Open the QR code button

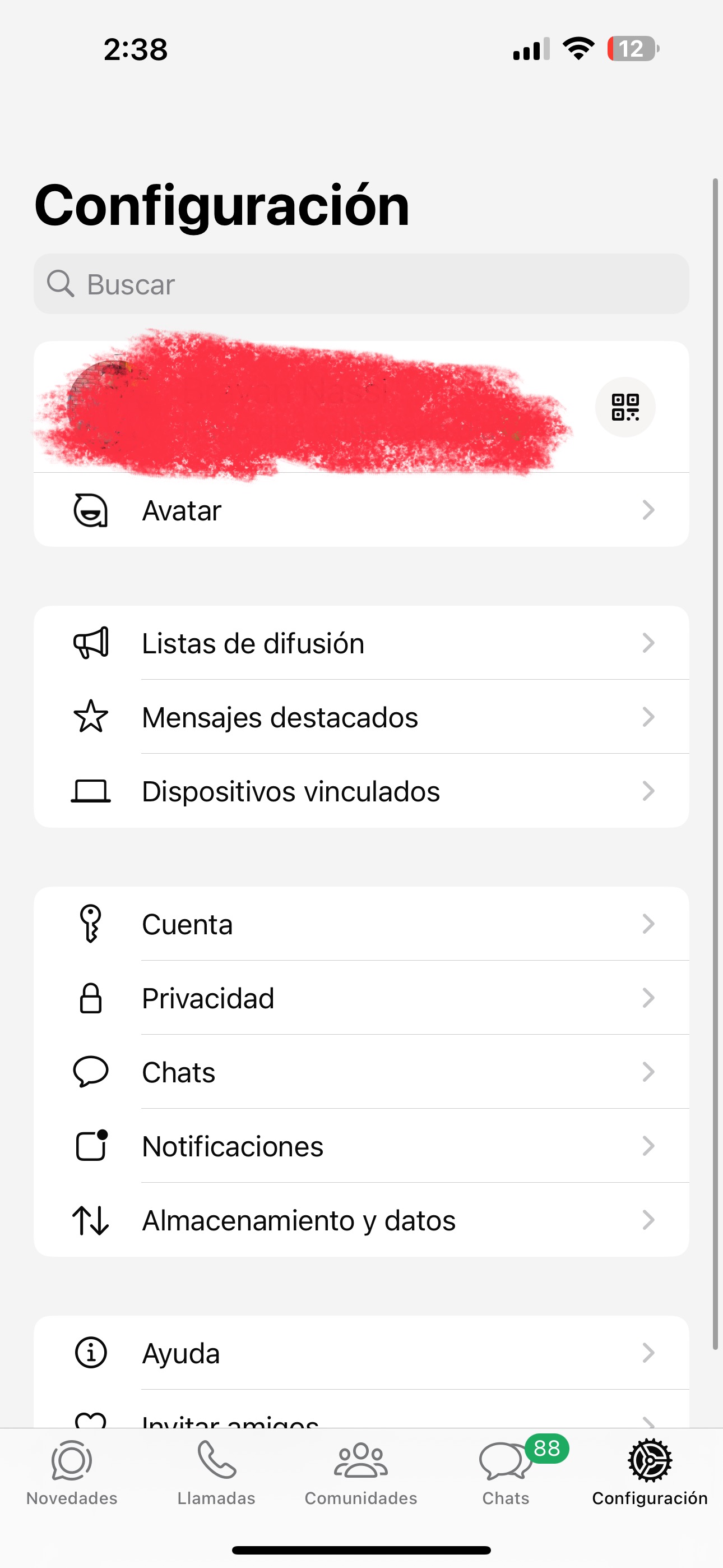(625, 407)
